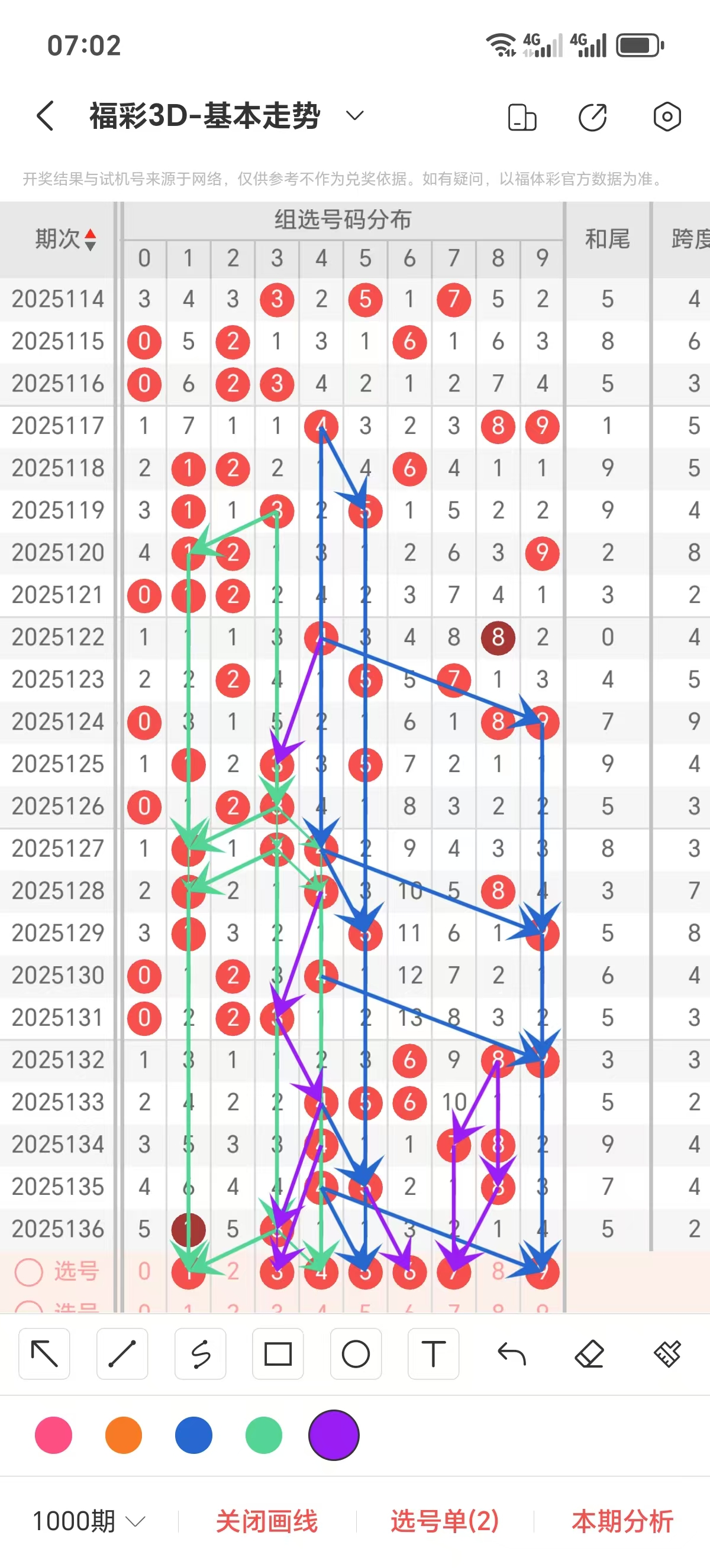Select the rectangle shape tool

pos(278,1354)
